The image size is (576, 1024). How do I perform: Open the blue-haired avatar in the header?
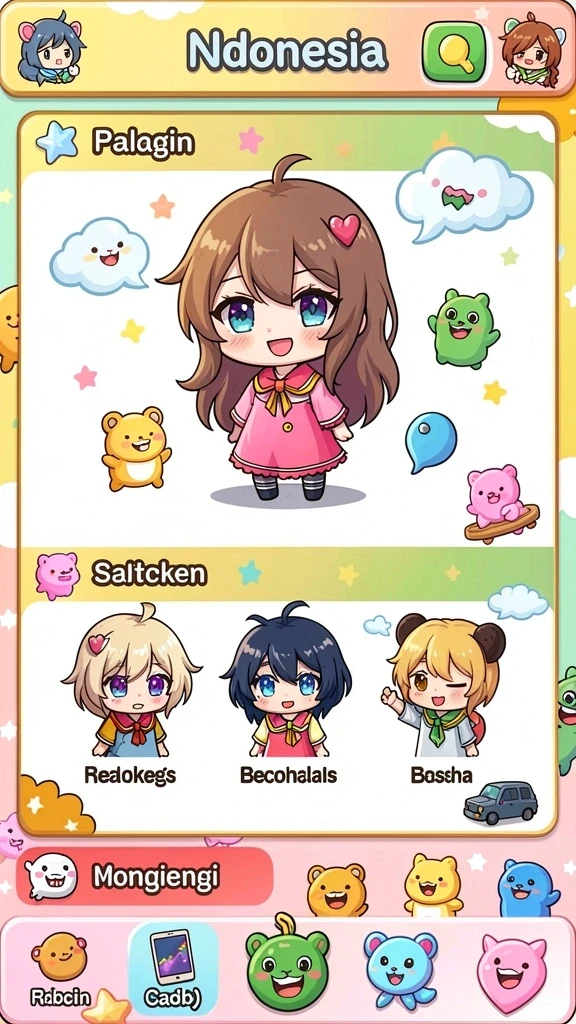[x=51, y=48]
